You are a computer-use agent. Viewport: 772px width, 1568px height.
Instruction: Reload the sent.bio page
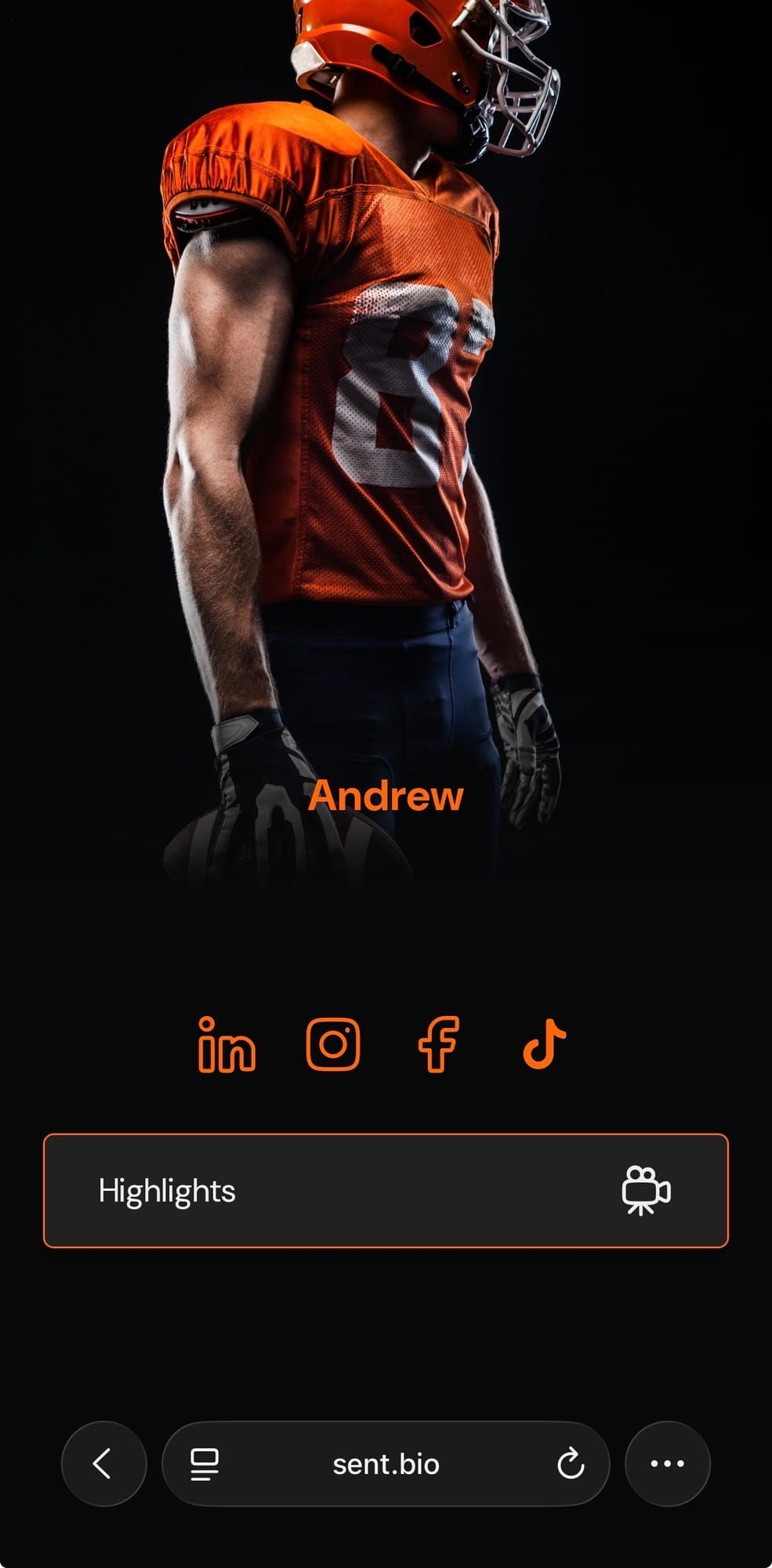click(571, 1463)
